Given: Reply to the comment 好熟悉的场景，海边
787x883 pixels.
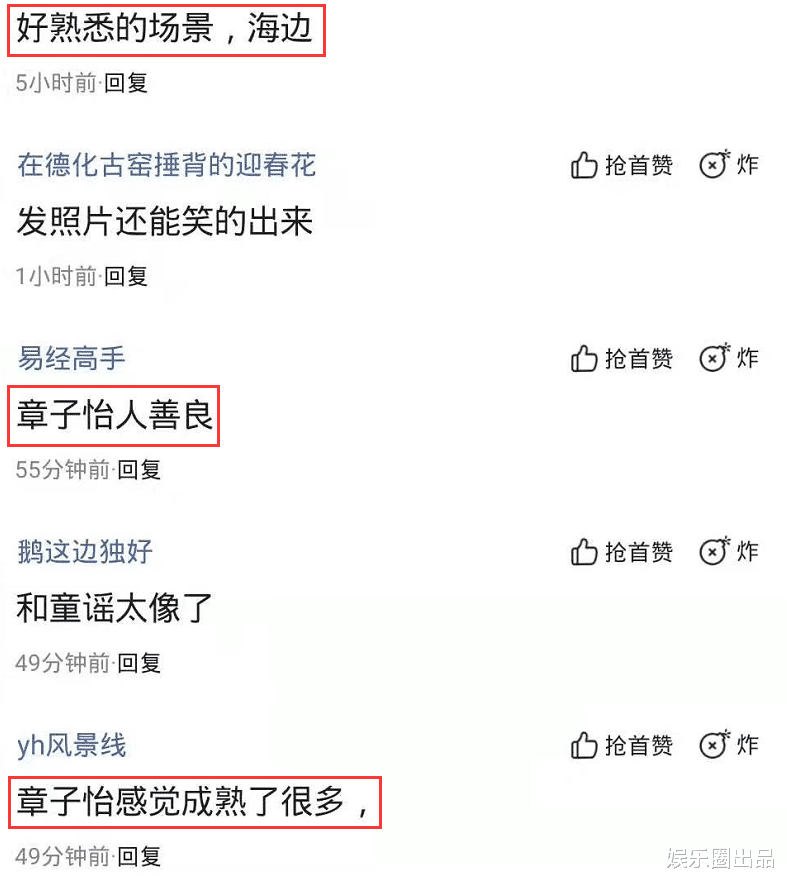Looking at the screenshot, I should pos(126,83).
